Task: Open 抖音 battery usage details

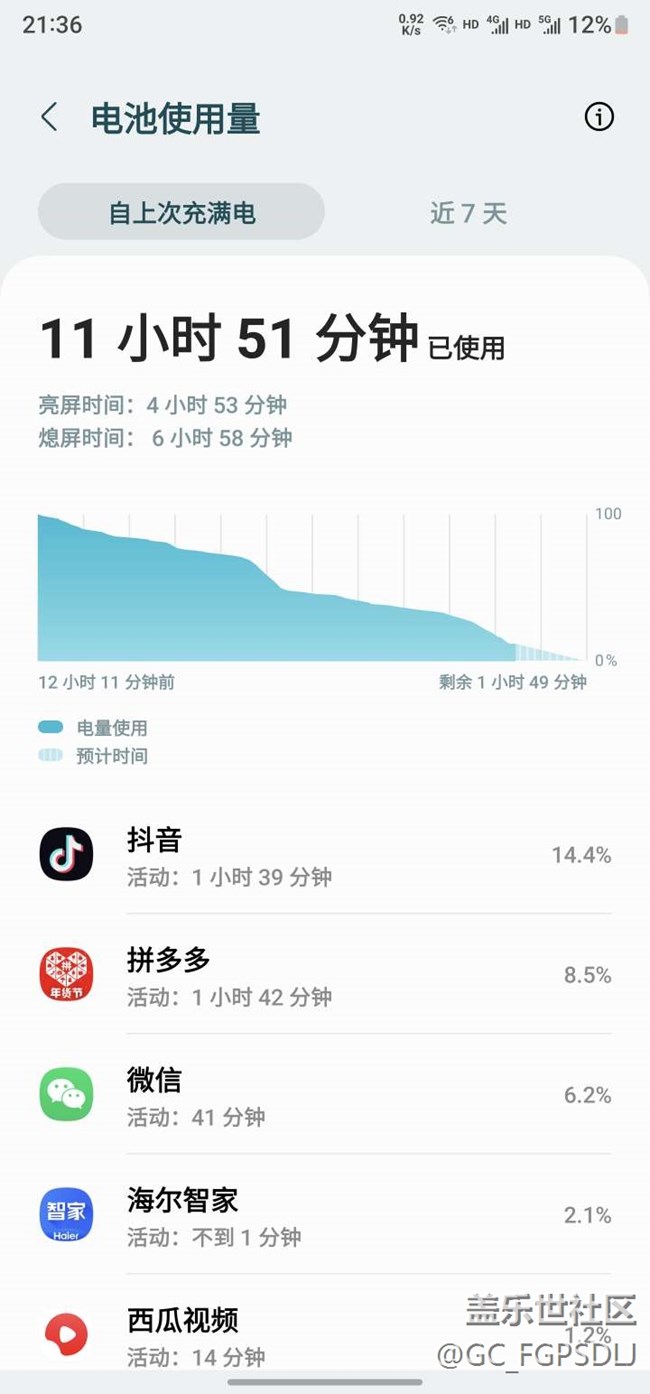Action: [x=325, y=855]
